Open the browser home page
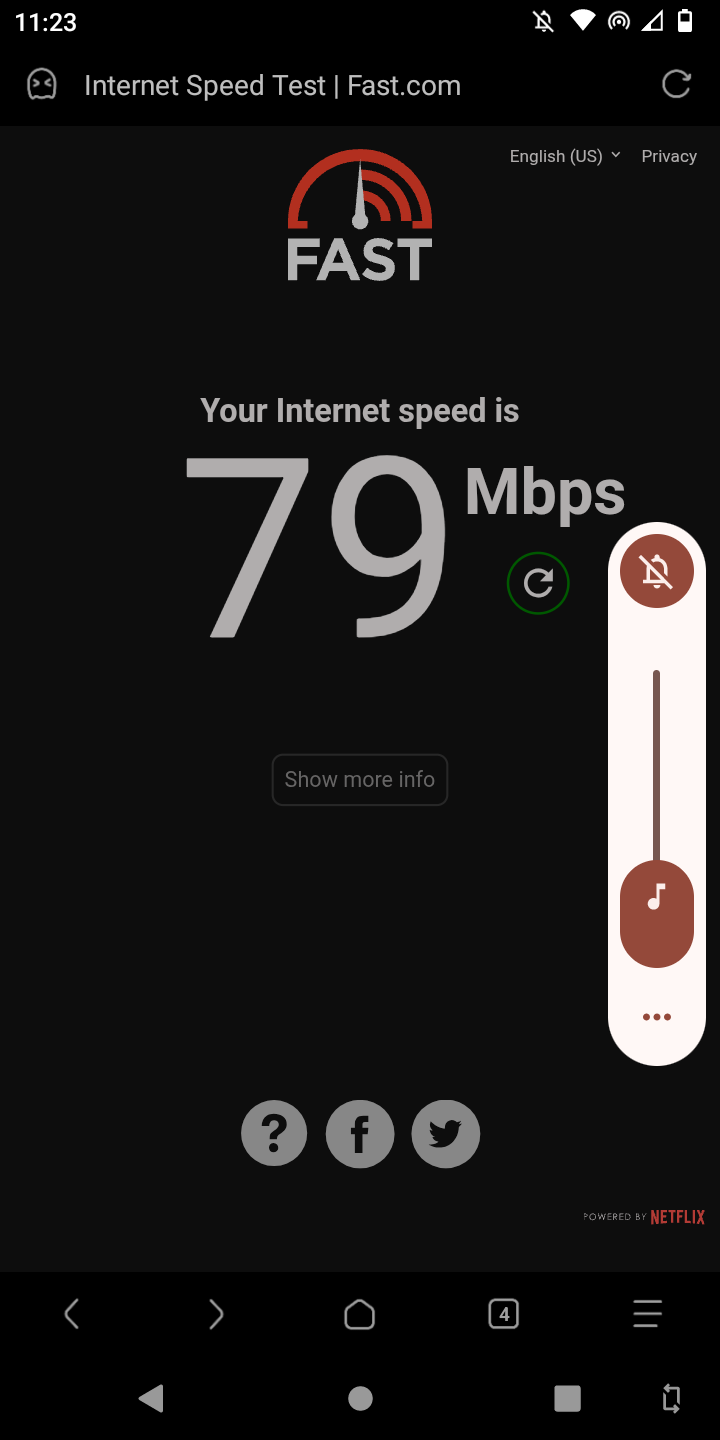Viewport: 720px width, 1440px height. 360,1313
